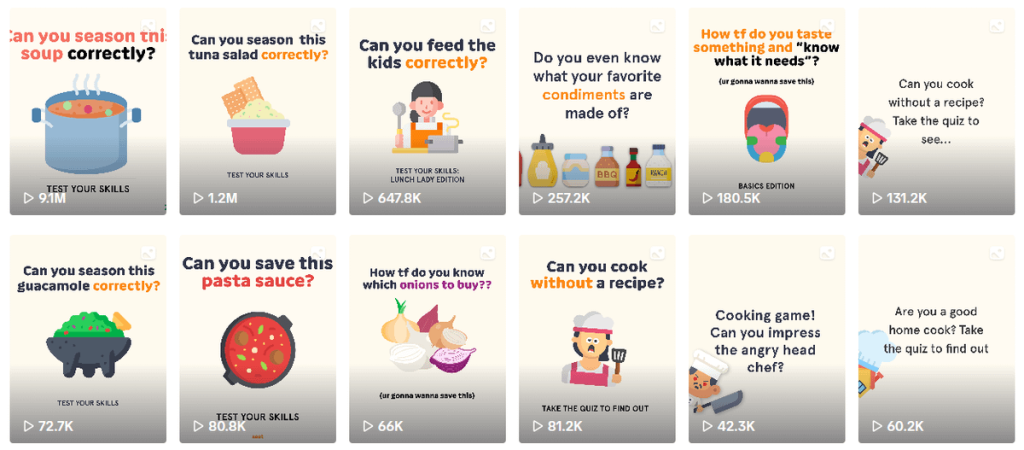The width and height of the screenshot is (1024, 450).
Task: Open the 'season this soup' video
Action: 88,112
